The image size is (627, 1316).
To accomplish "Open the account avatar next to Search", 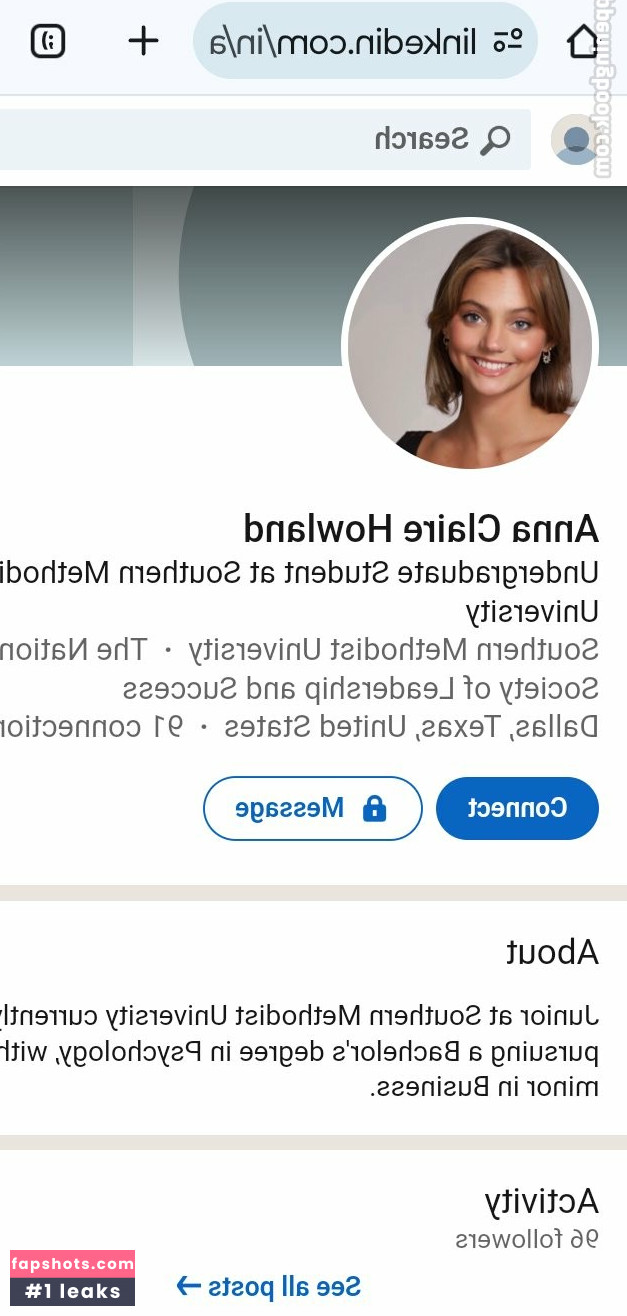I will point(575,139).
